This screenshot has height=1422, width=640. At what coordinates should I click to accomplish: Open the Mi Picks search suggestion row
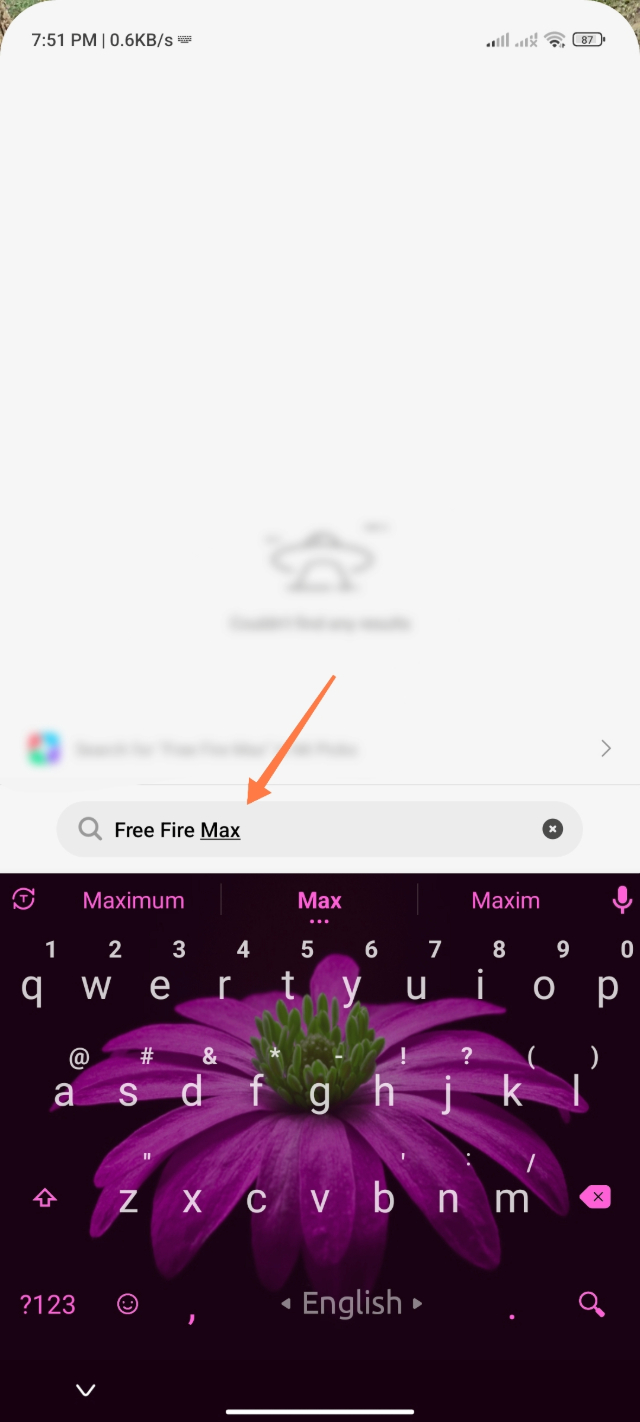[320, 748]
